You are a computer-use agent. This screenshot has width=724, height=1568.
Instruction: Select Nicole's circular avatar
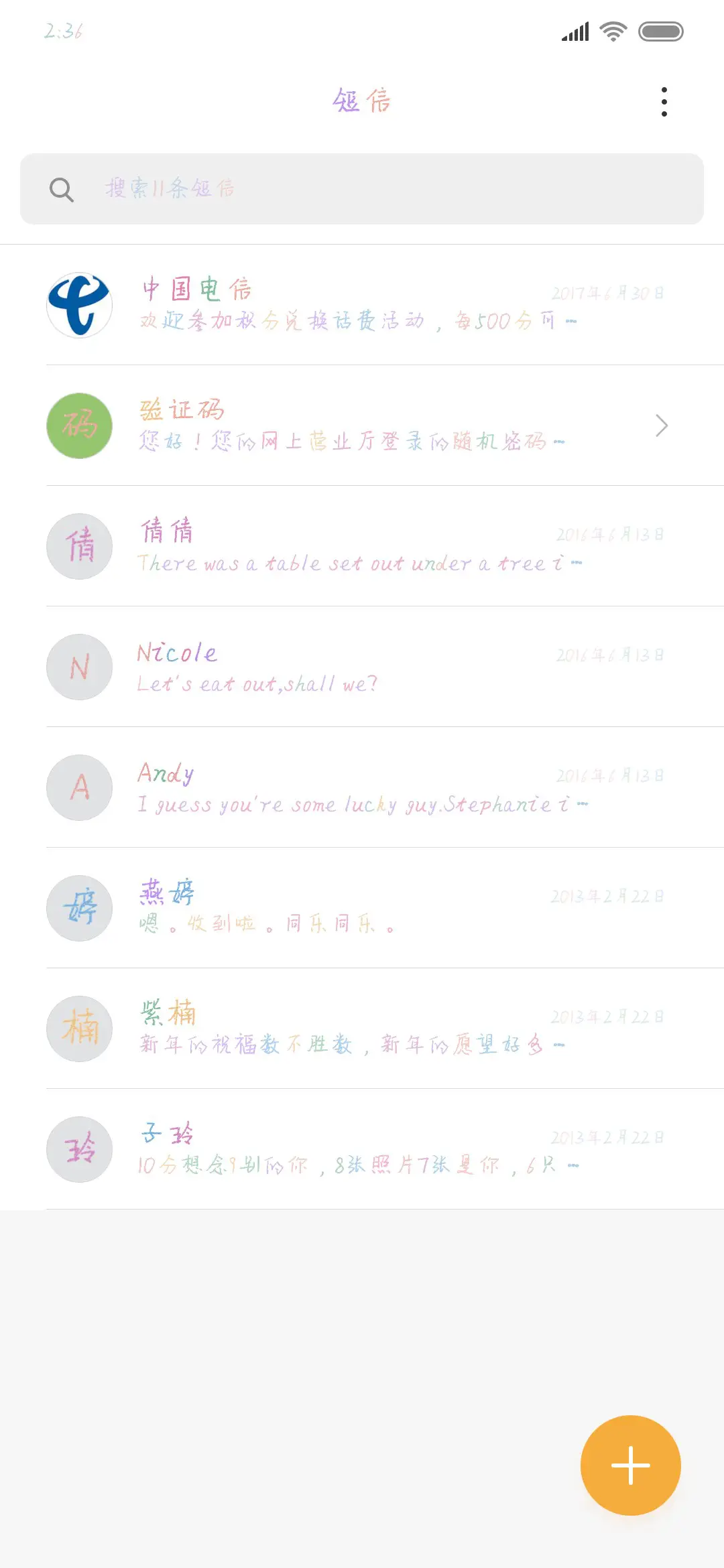coord(78,667)
